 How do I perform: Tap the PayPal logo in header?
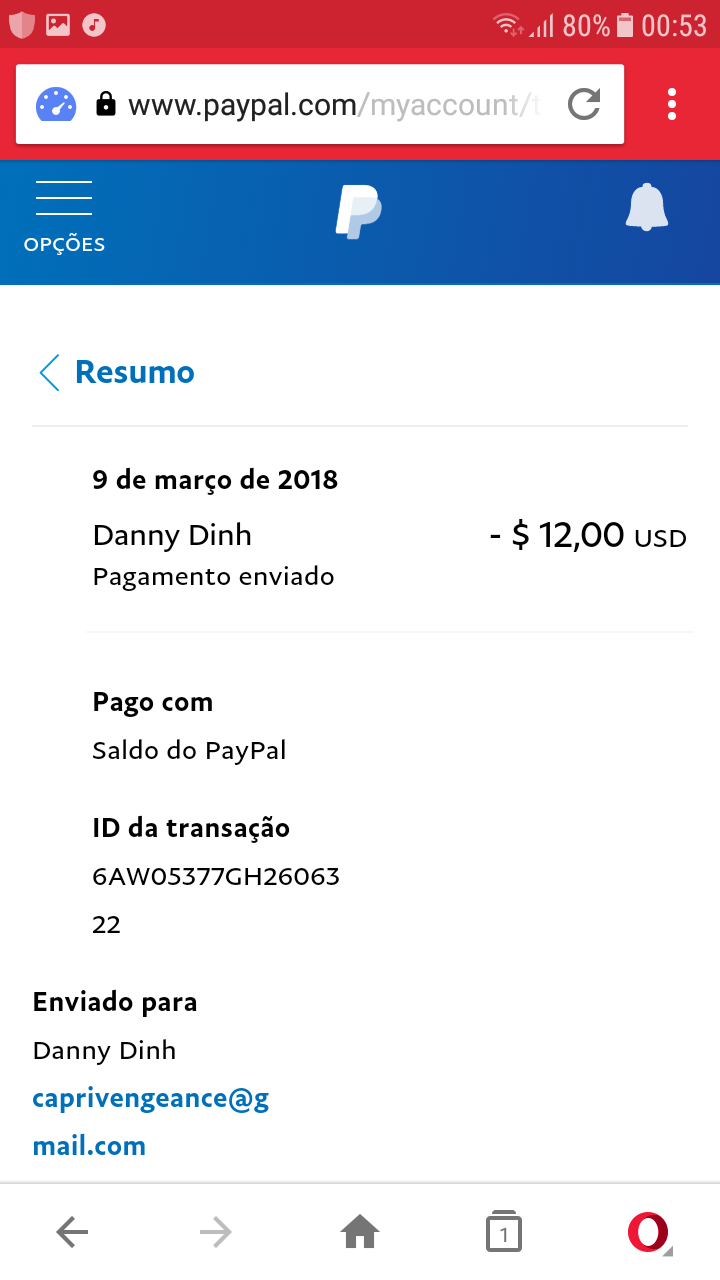358,212
